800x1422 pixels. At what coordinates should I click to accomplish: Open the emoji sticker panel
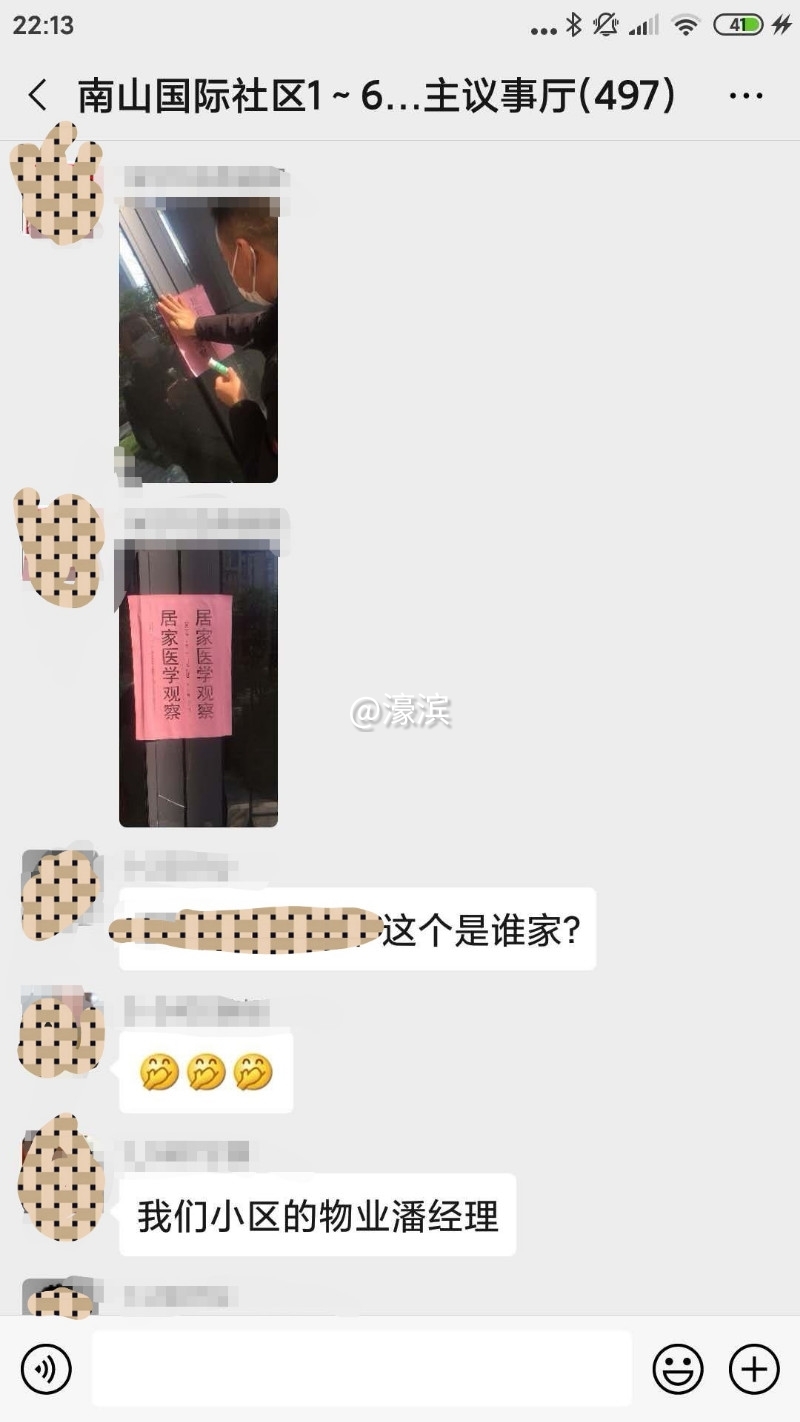(x=678, y=1369)
